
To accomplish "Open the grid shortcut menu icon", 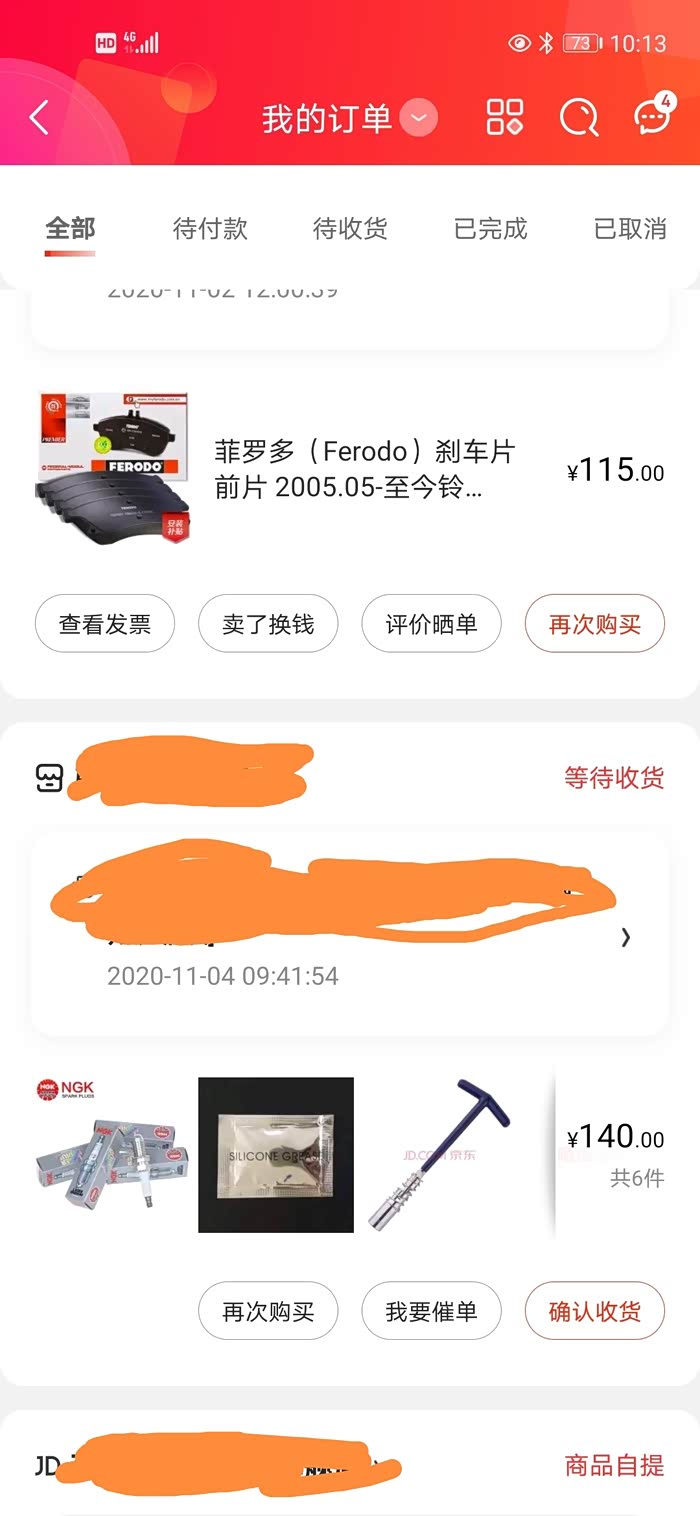I will click(x=504, y=117).
